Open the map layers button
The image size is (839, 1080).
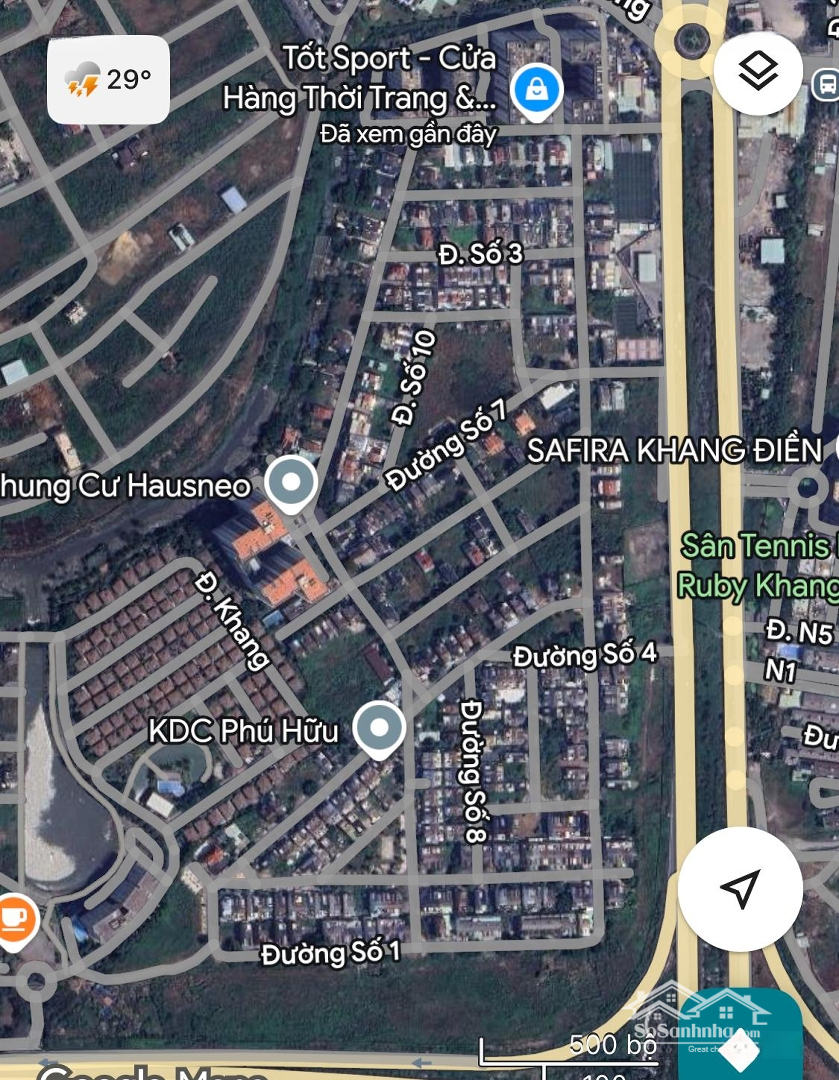point(758,72)
